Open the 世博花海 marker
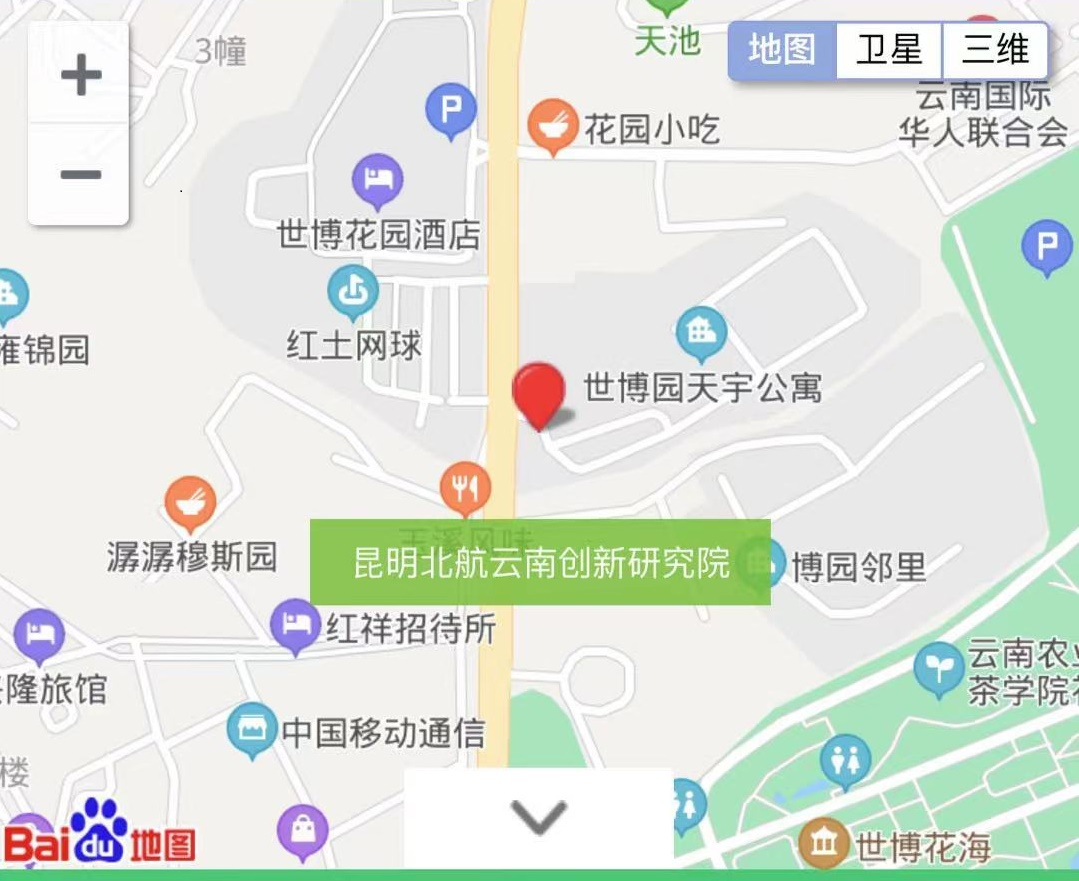 click(824, 843)
